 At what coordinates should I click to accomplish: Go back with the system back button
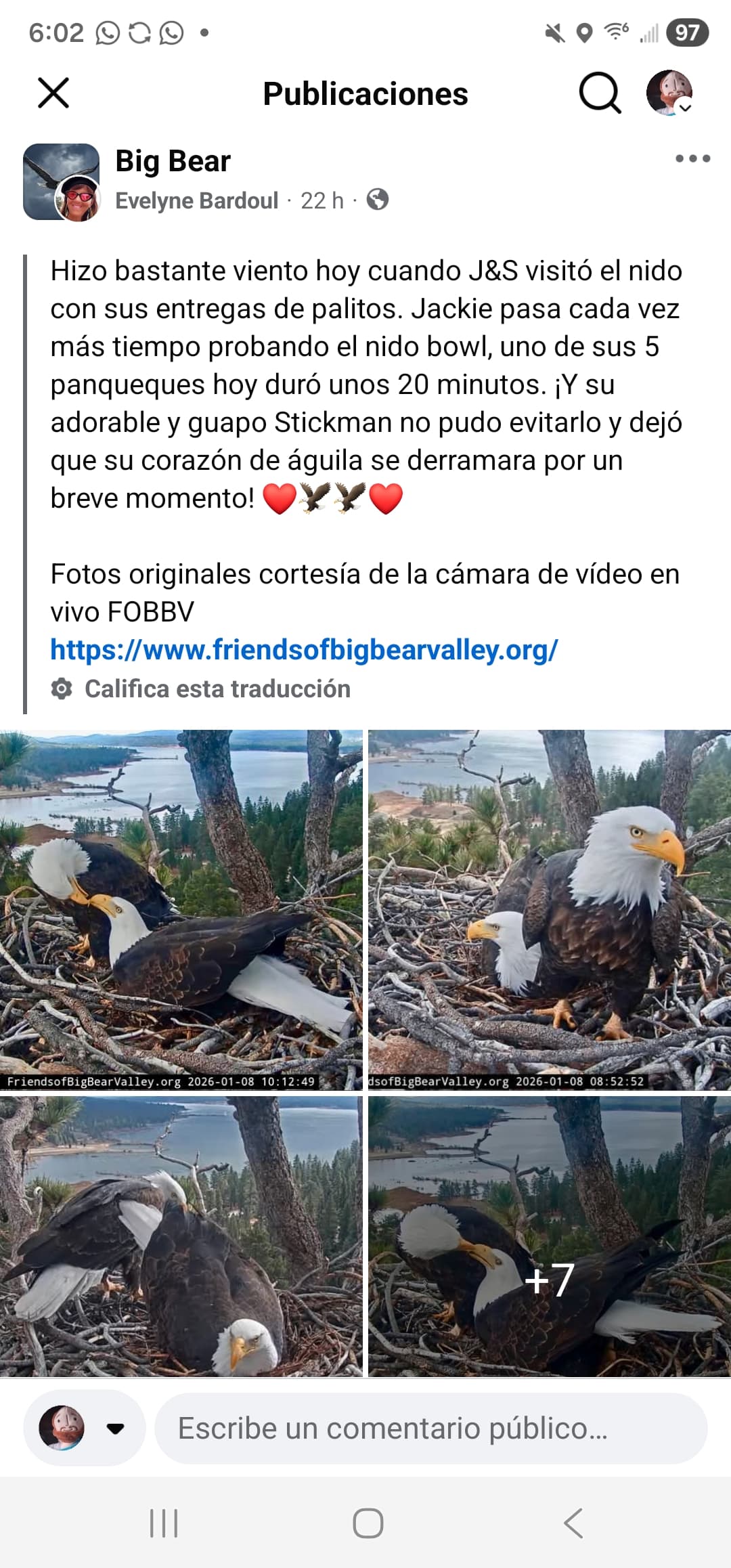[x=573, y=1523]
